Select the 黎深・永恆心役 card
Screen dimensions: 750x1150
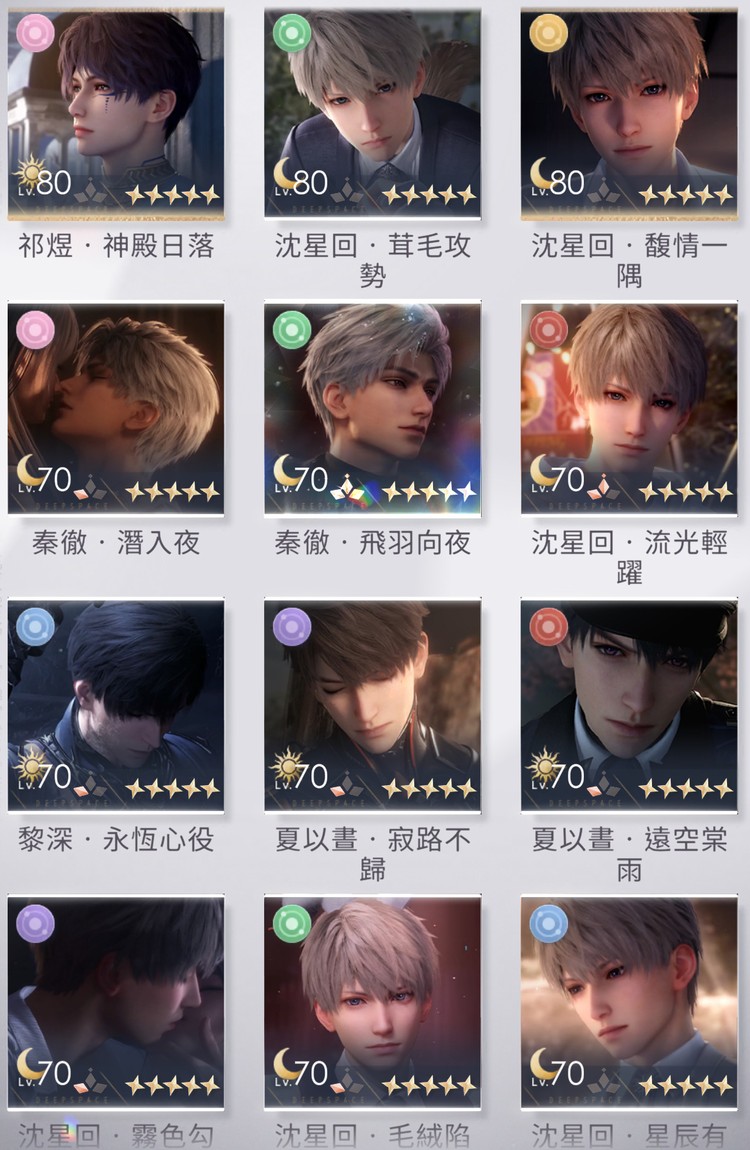pyautogui.click(x=116, y=705)
